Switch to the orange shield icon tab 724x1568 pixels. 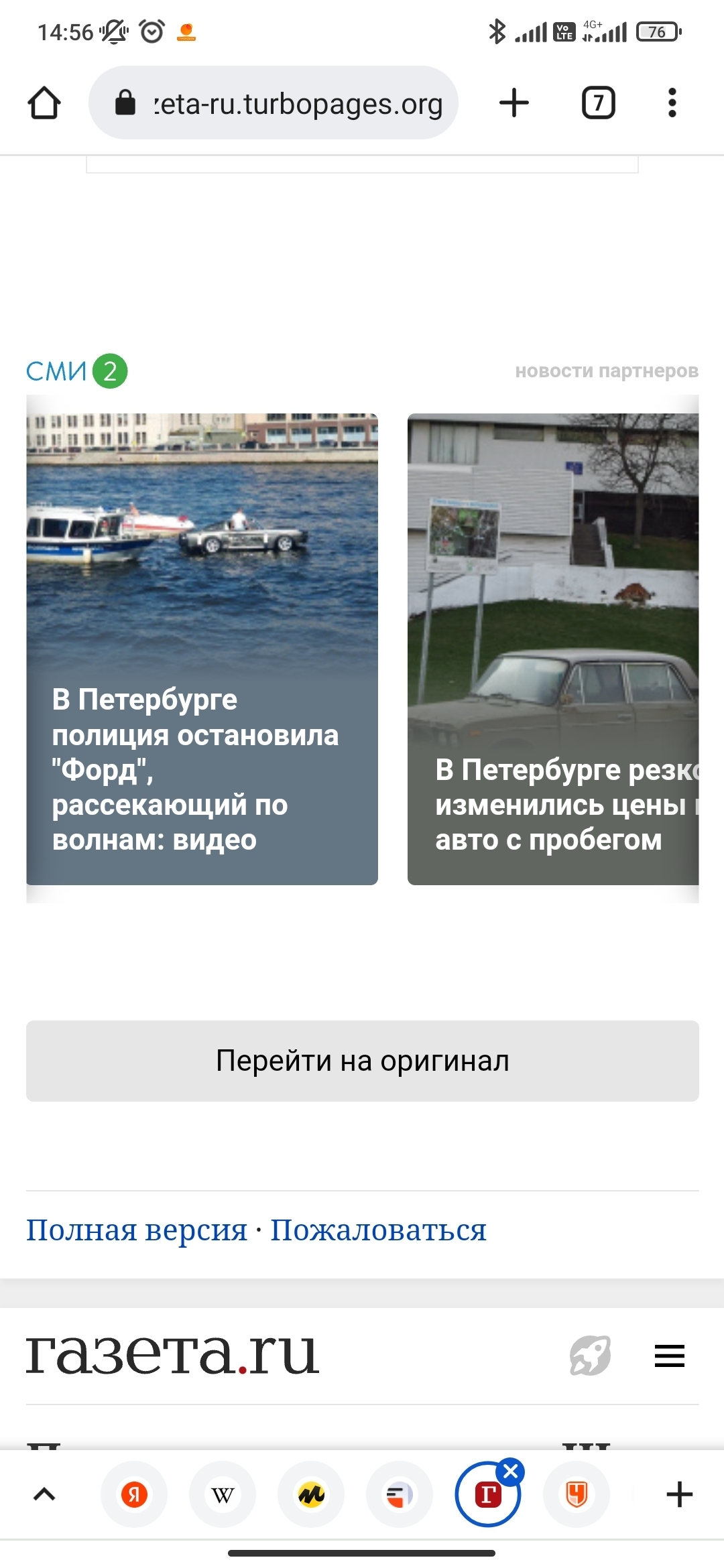click(577, 1494)
